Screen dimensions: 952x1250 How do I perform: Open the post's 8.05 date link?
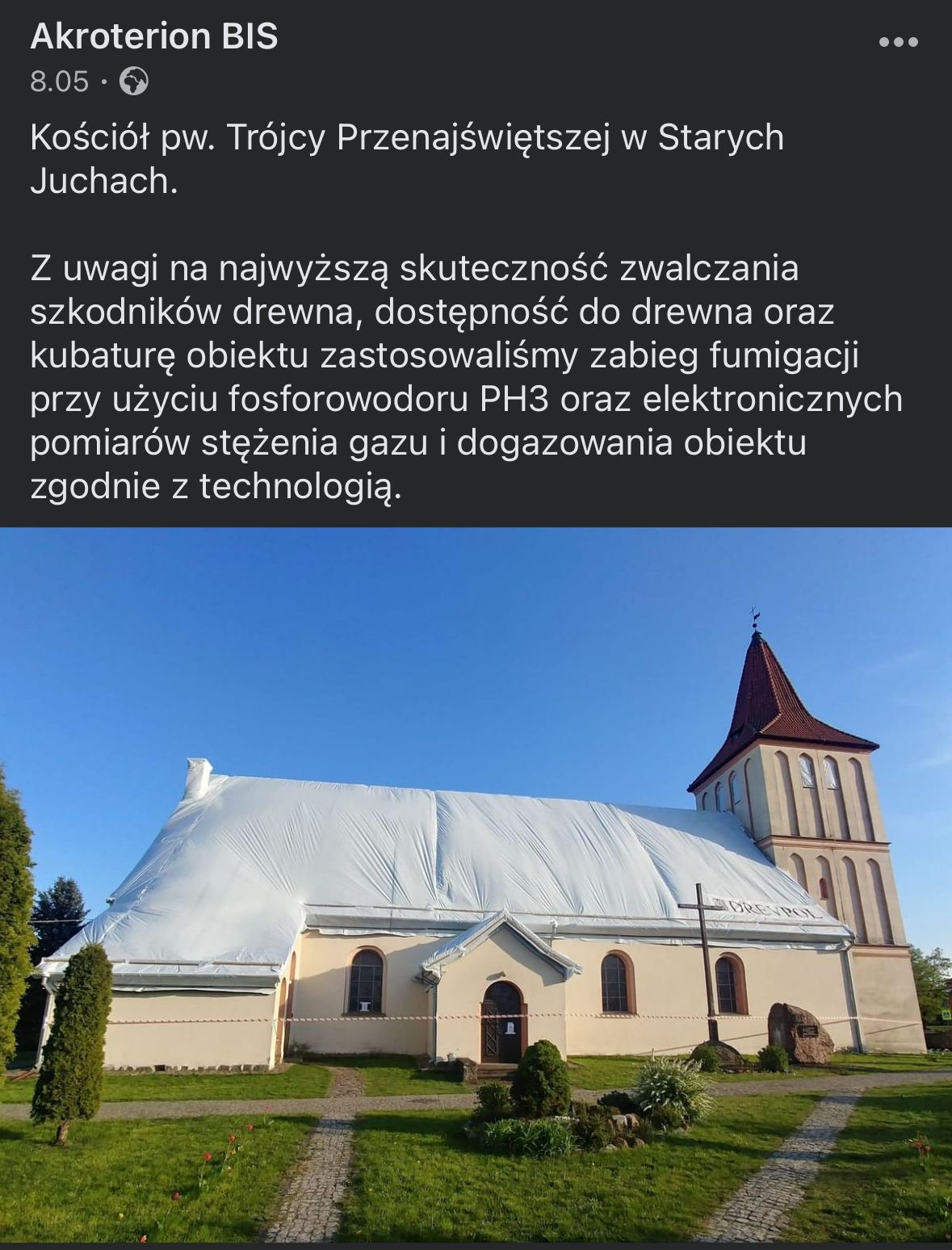(x=59, y=82)
